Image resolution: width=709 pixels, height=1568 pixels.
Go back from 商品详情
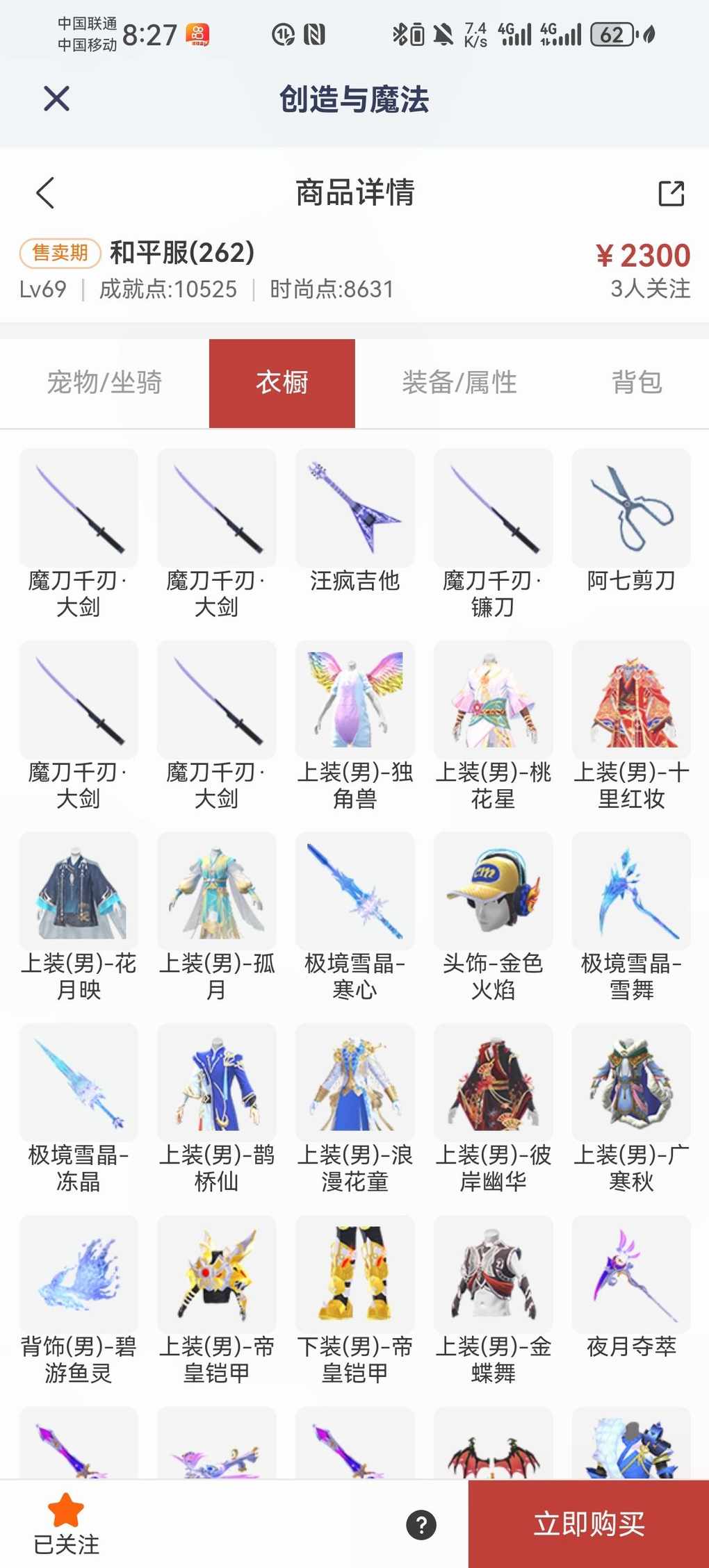click(46, 193)
